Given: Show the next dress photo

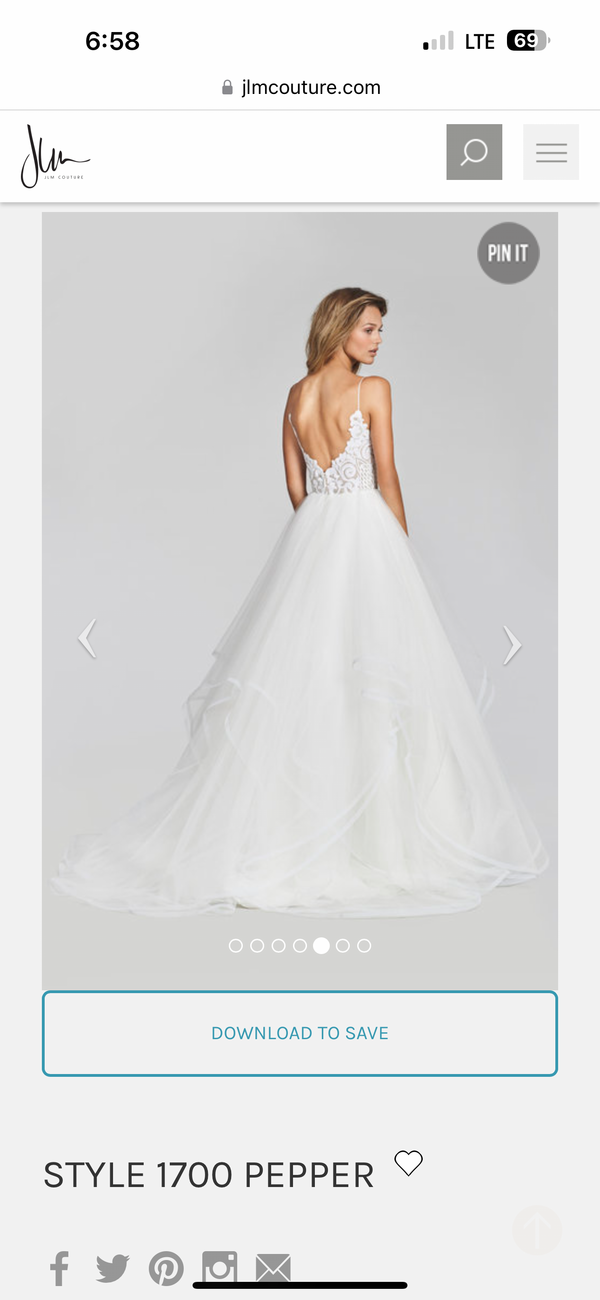Looking at the screenshot, I should (x=512, y=645).
